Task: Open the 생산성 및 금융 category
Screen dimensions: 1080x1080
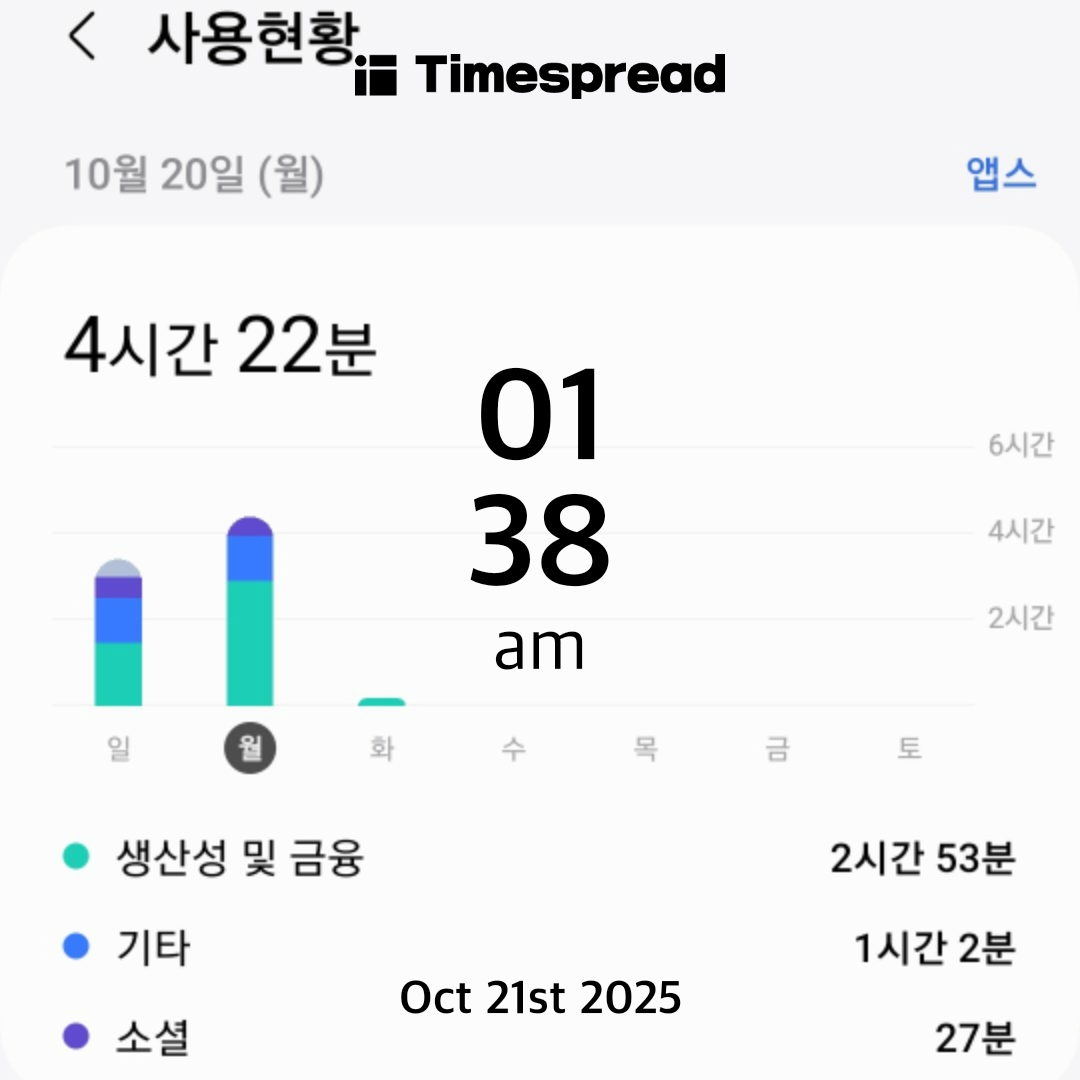Action: [539, 858]
